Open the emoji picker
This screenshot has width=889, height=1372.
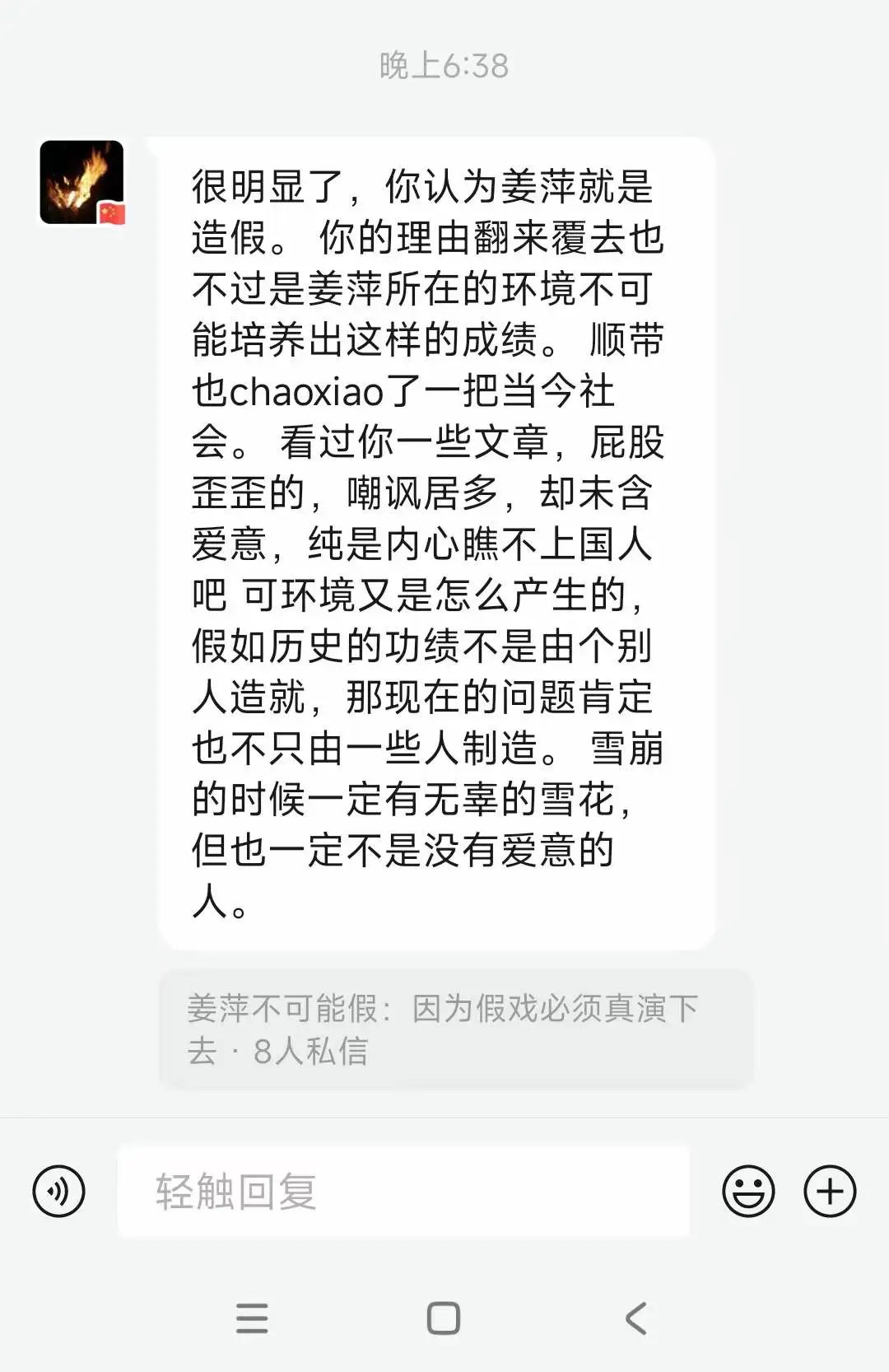tap(747, 1191)
